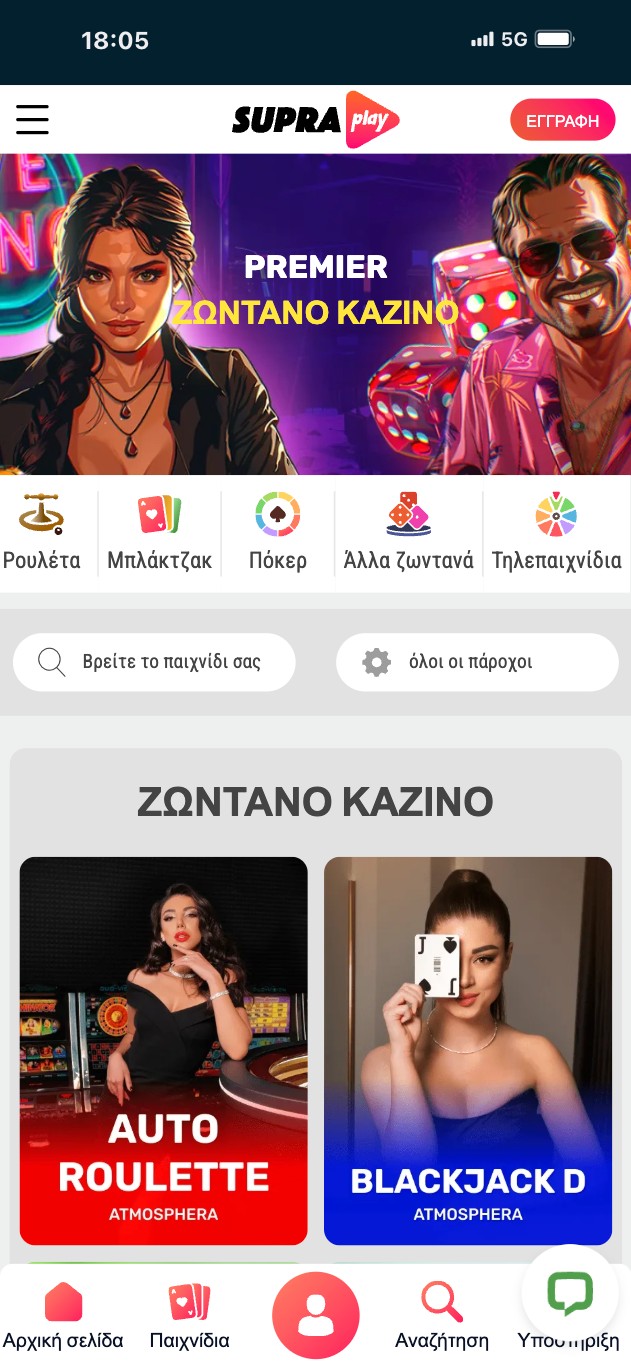Open the profile account button
The image size is (631, 1367).
pyautogui.click(x=315, y=1315)
